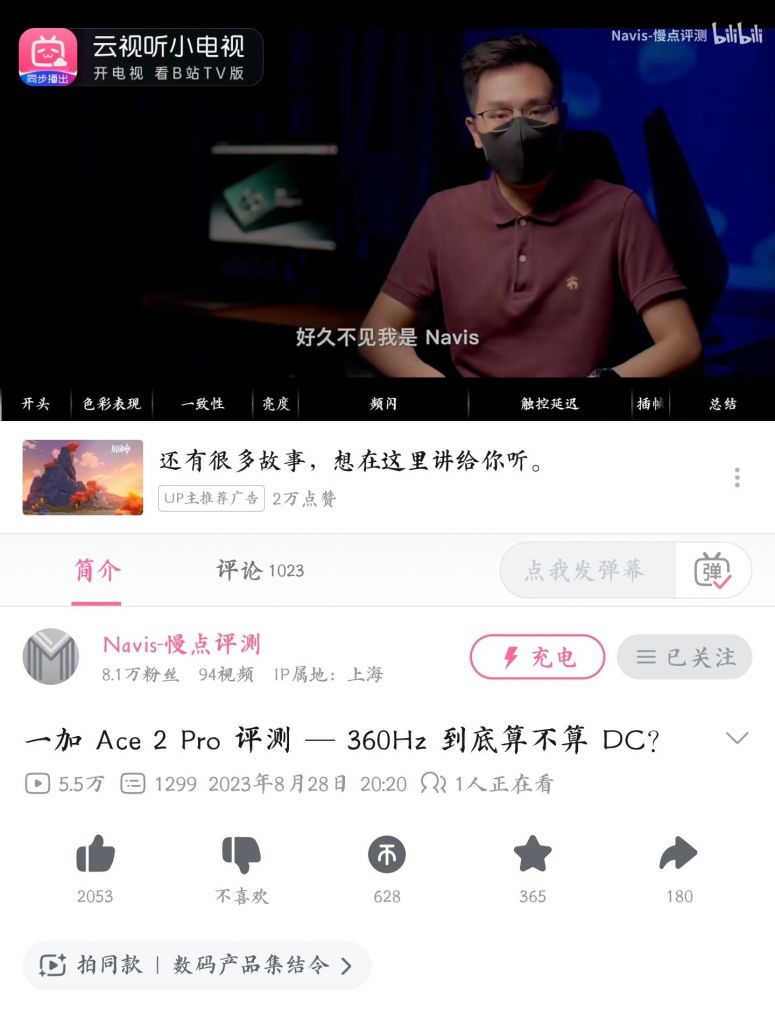Share the video via the arrow icon
The height and width of the screenshot is (1024, 775).
coord(678,855)
